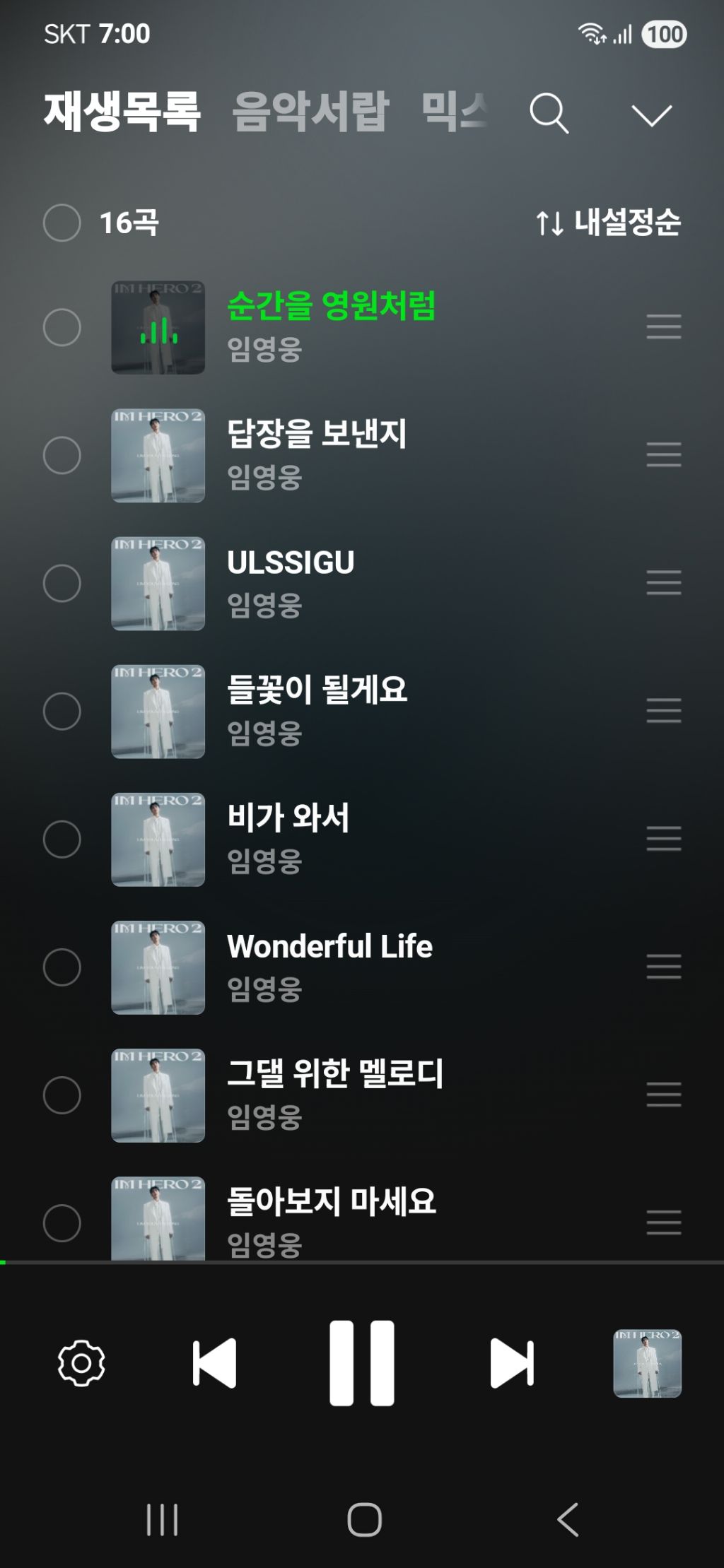Image resolution: width=724 pixels, height=1568 pixels.
Task: Play 그댈 위한 멜로디
Action: [x=334, y=1073]
